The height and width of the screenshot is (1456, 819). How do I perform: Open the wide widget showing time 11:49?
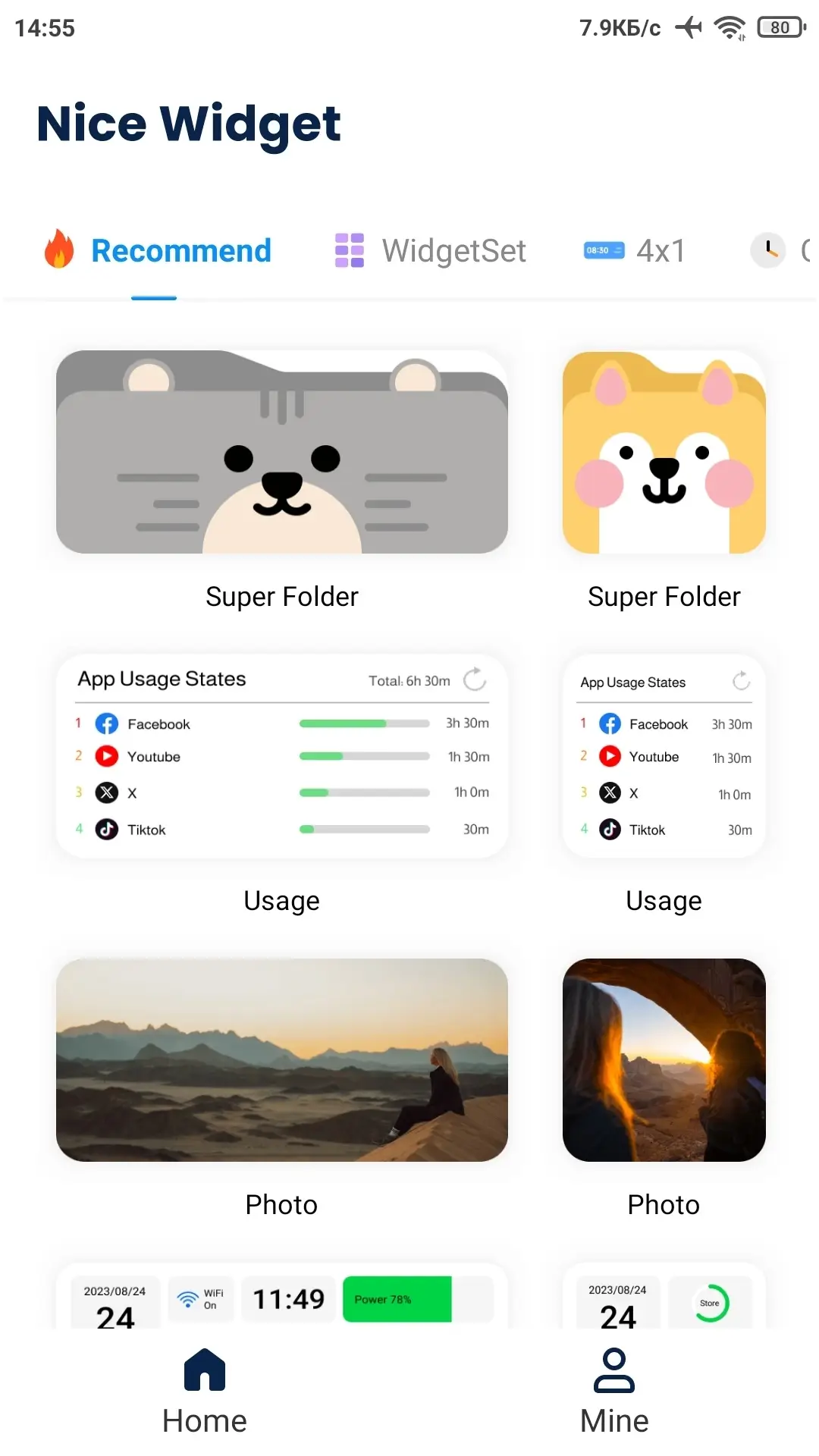click(281, 1298)
